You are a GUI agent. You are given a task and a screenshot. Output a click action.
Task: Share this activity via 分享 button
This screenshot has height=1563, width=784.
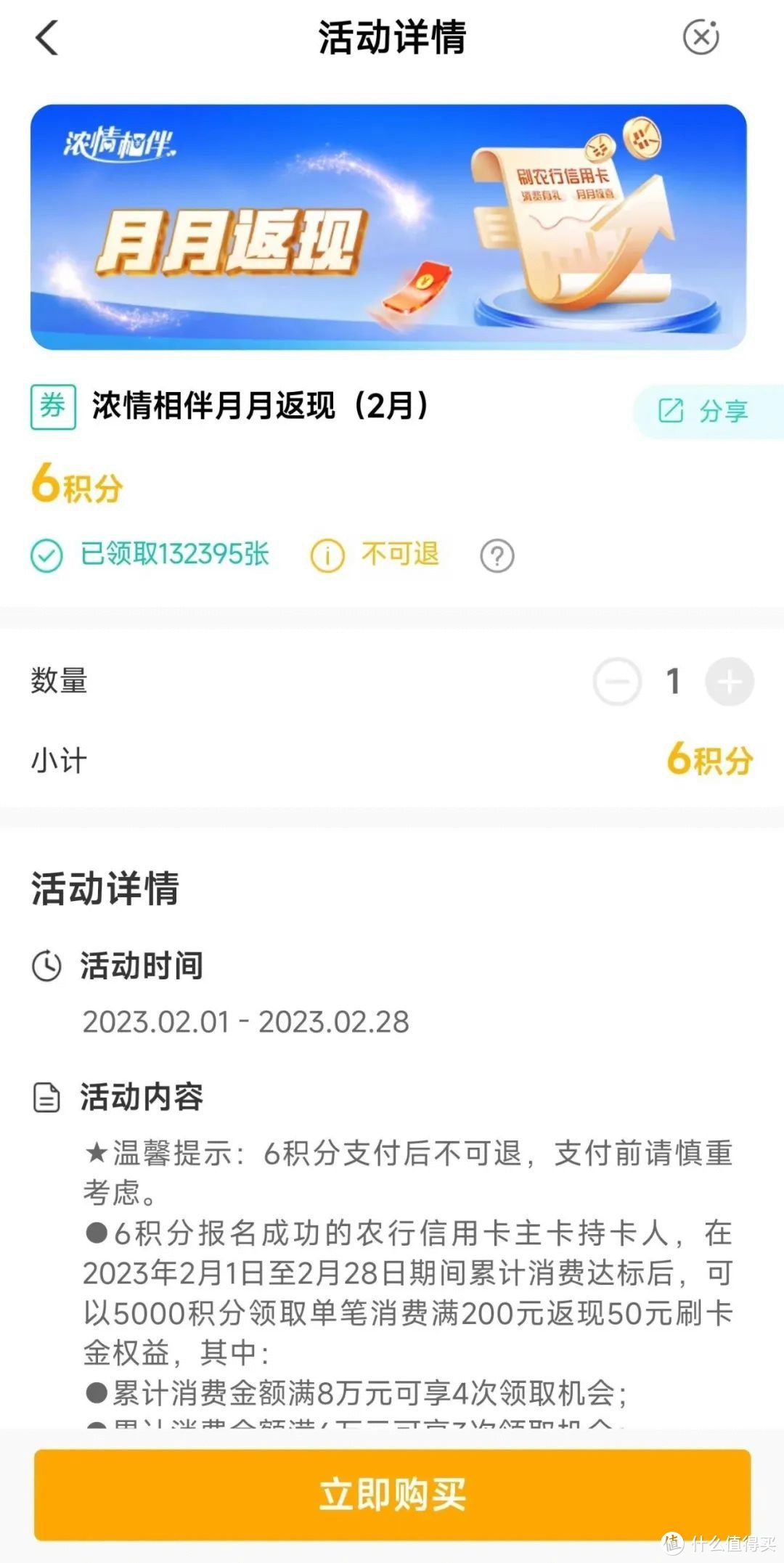703,411
